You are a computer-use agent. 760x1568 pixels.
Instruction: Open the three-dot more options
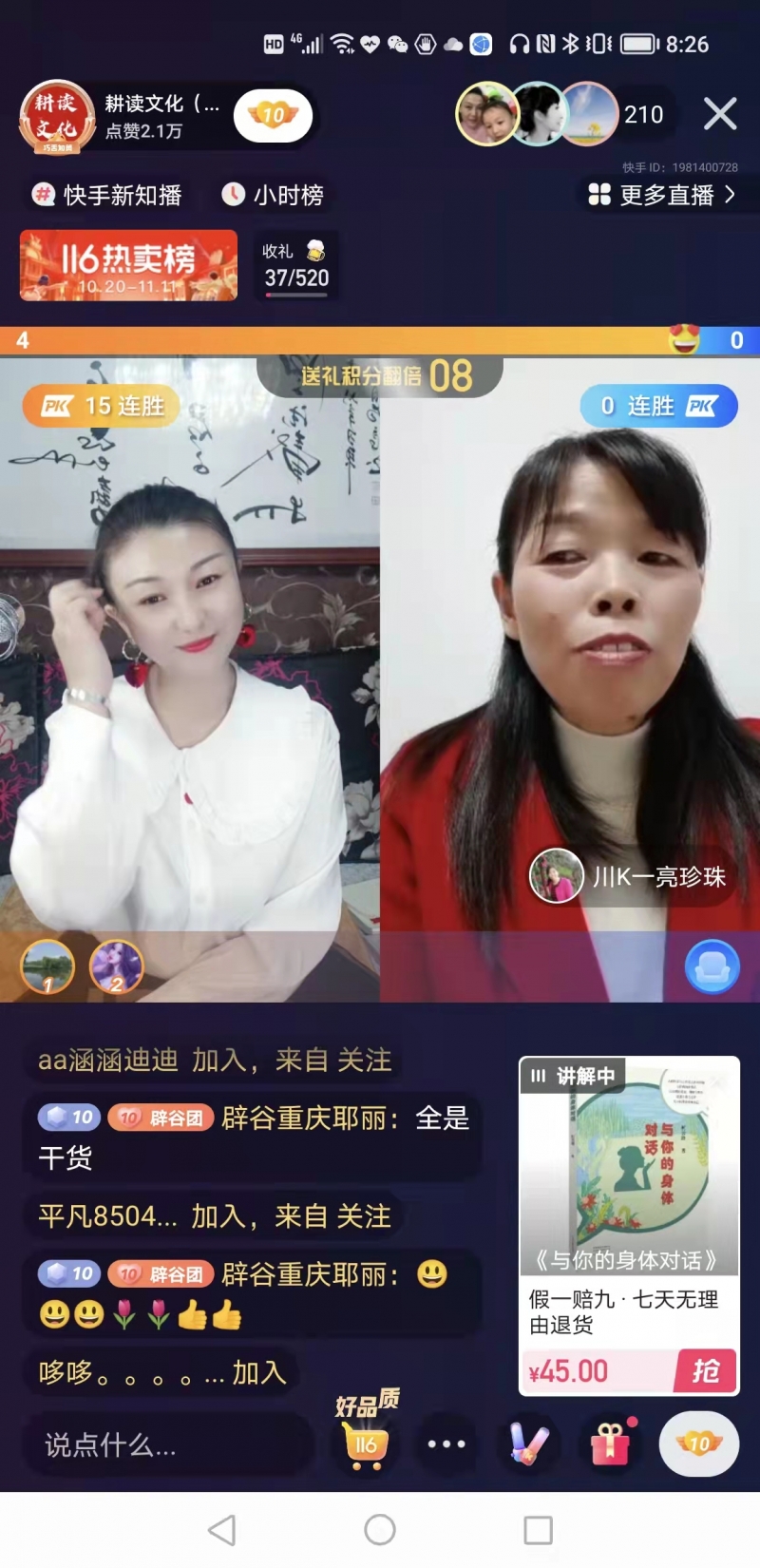tap(446, 1444)
